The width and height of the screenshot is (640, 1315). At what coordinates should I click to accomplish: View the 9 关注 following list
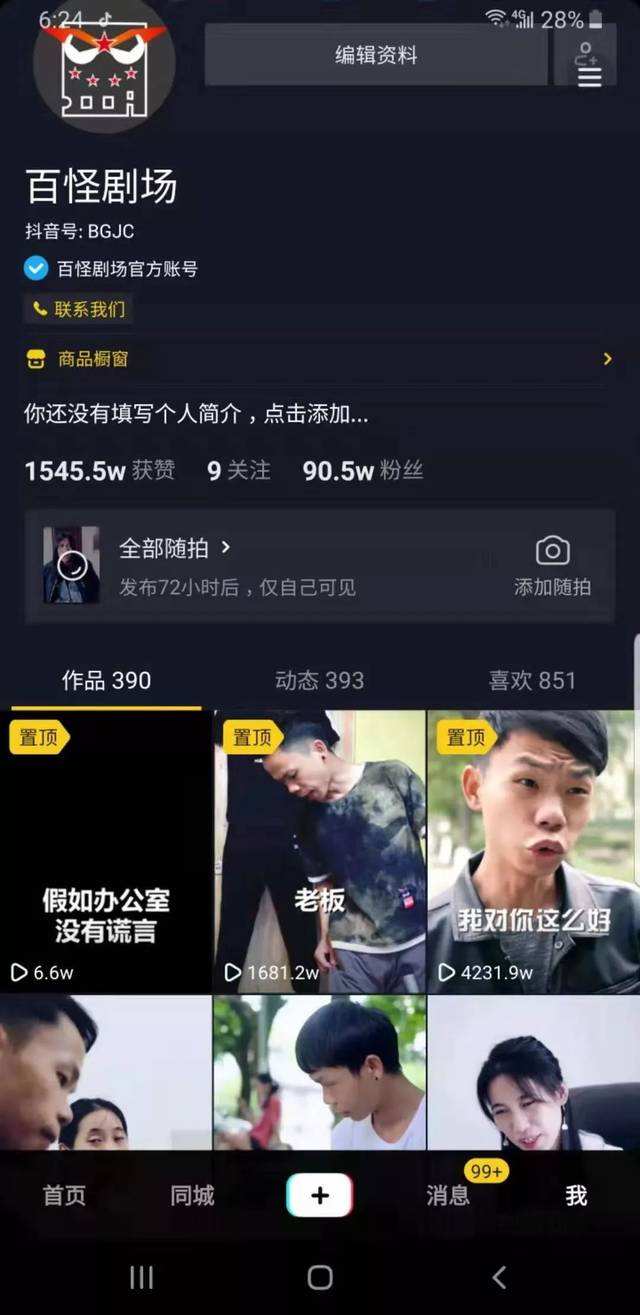[x=238, y=470]
